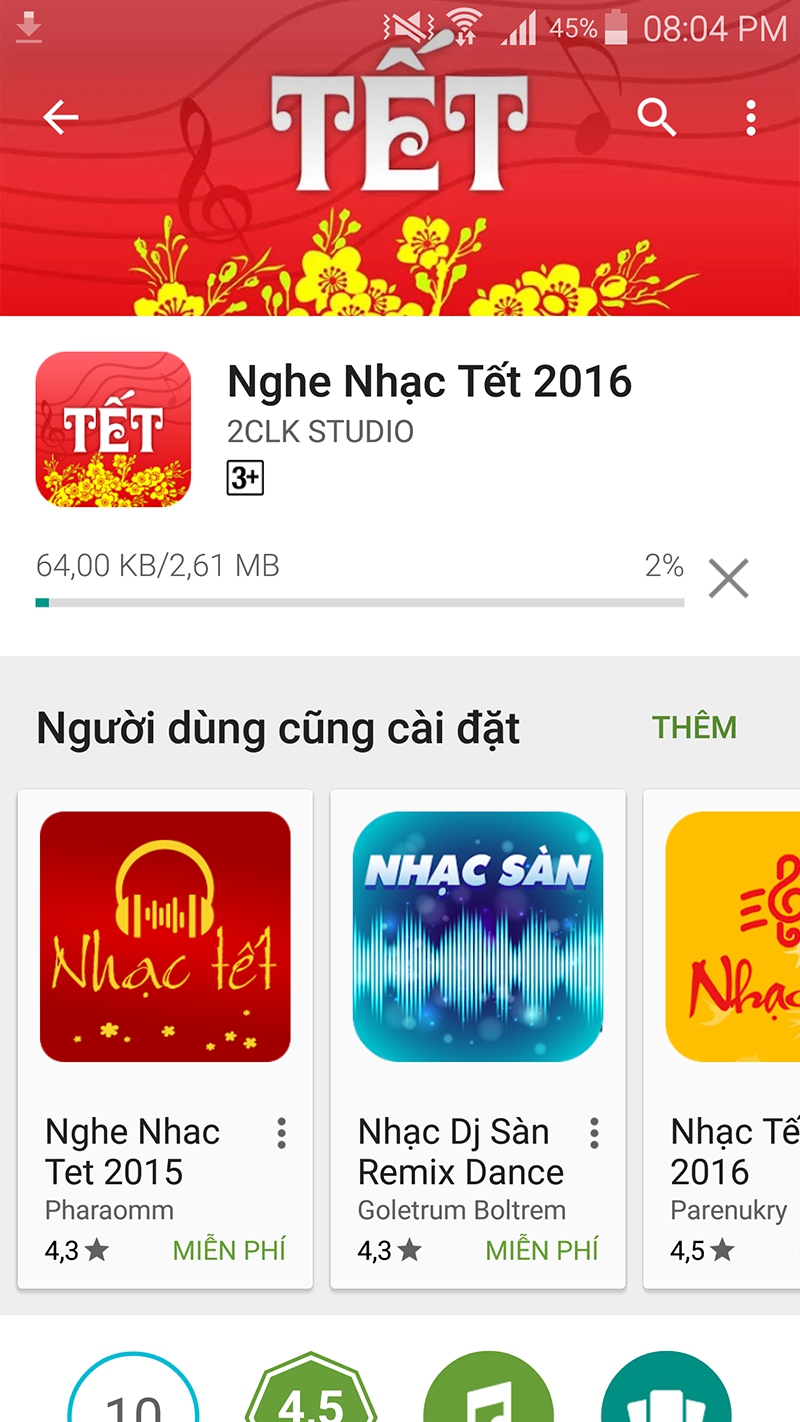Cancel the app download with the X
Screen dimensions: 800x1422
click(x=728, y=578)
